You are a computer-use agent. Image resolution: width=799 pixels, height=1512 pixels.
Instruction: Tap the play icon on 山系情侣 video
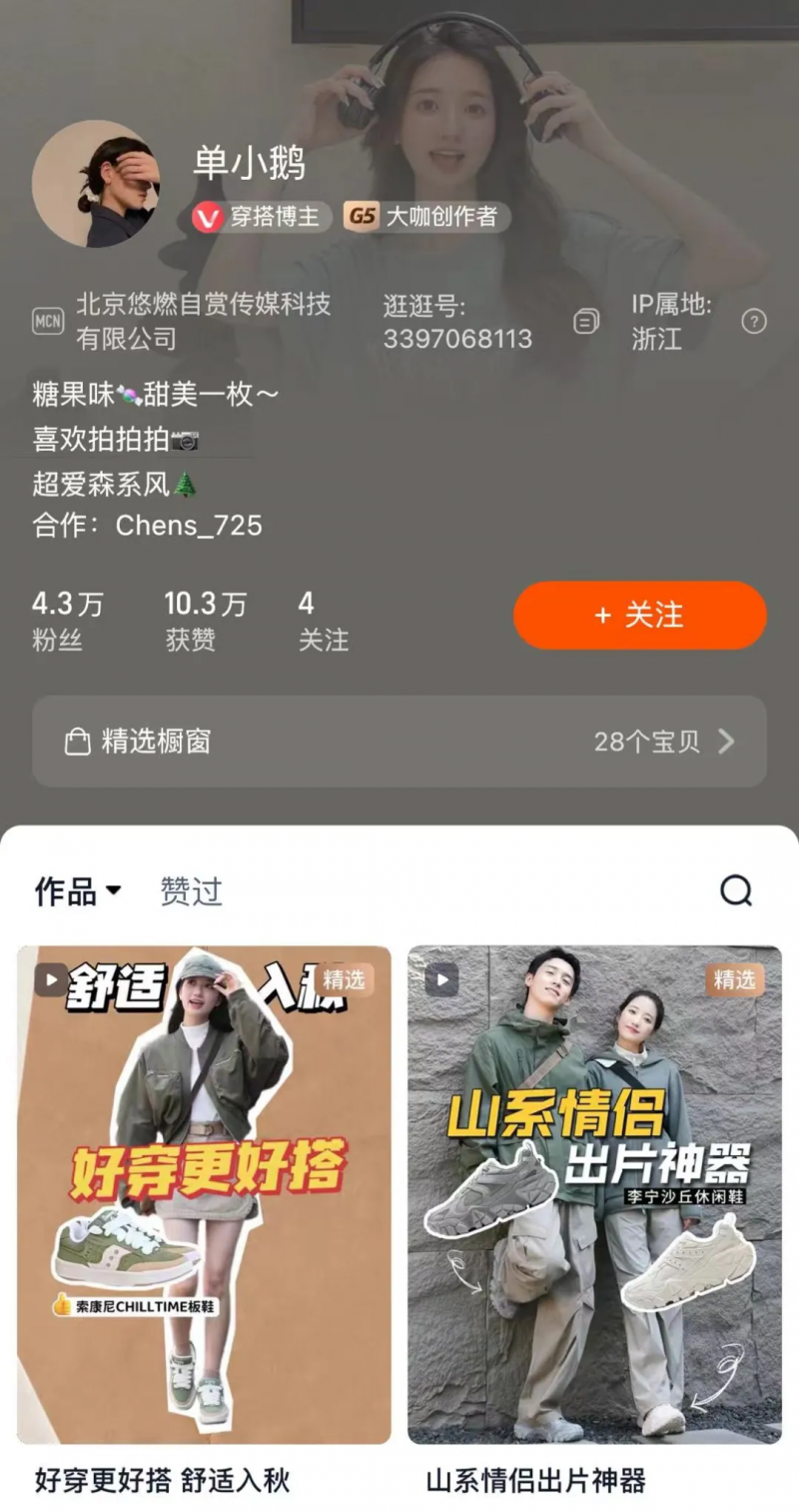point(440,980)
